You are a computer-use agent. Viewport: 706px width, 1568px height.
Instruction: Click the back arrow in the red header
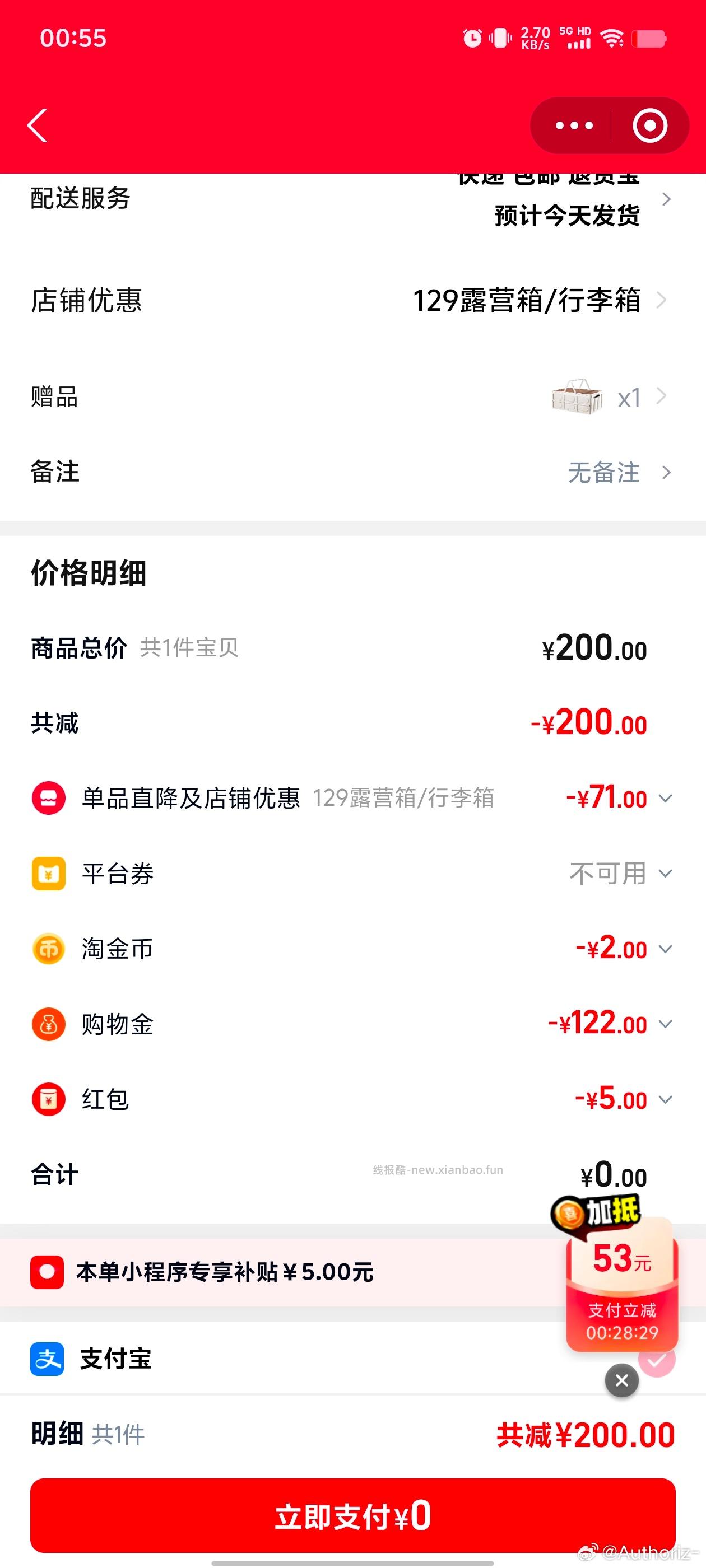pos(36,125)
